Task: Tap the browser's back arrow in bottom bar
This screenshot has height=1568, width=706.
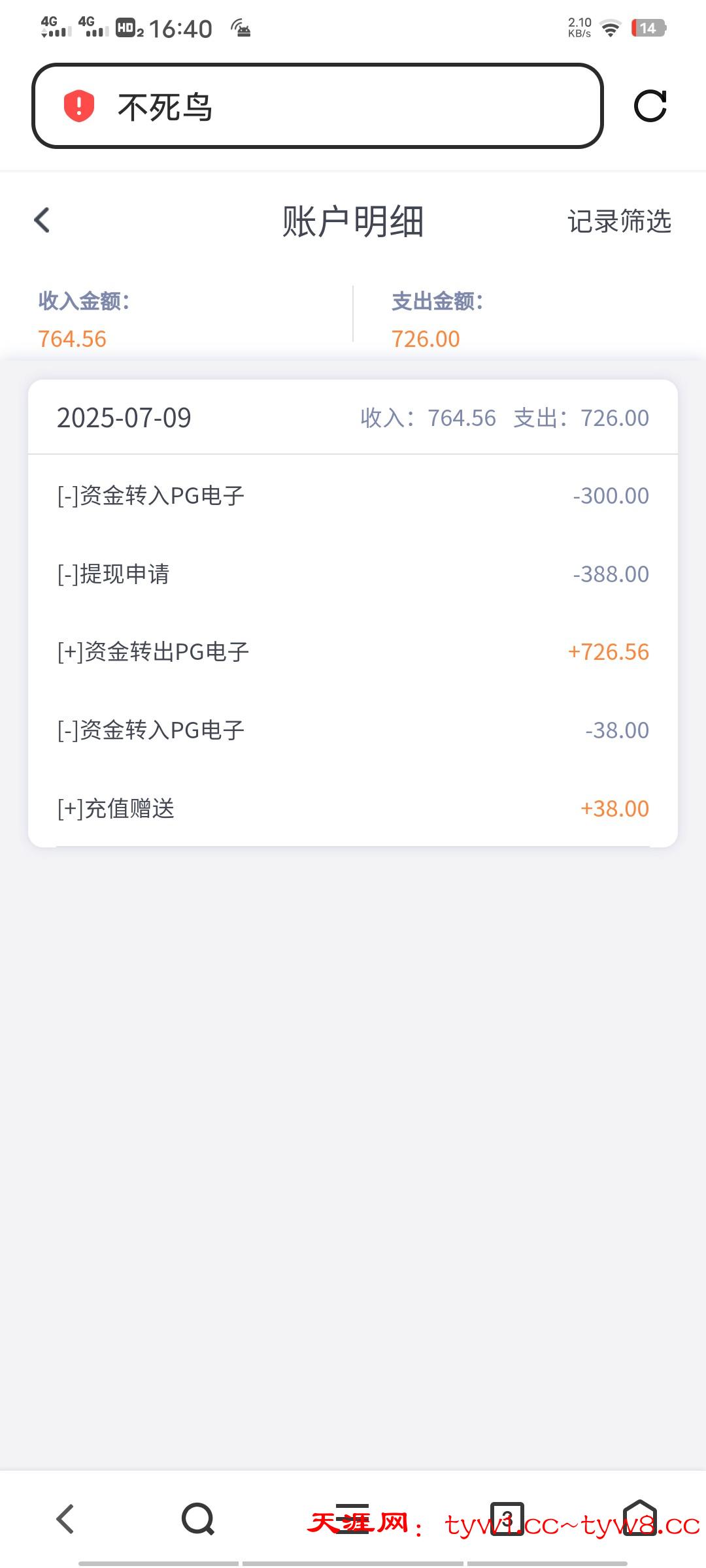Action: (x=65, y=1518)
